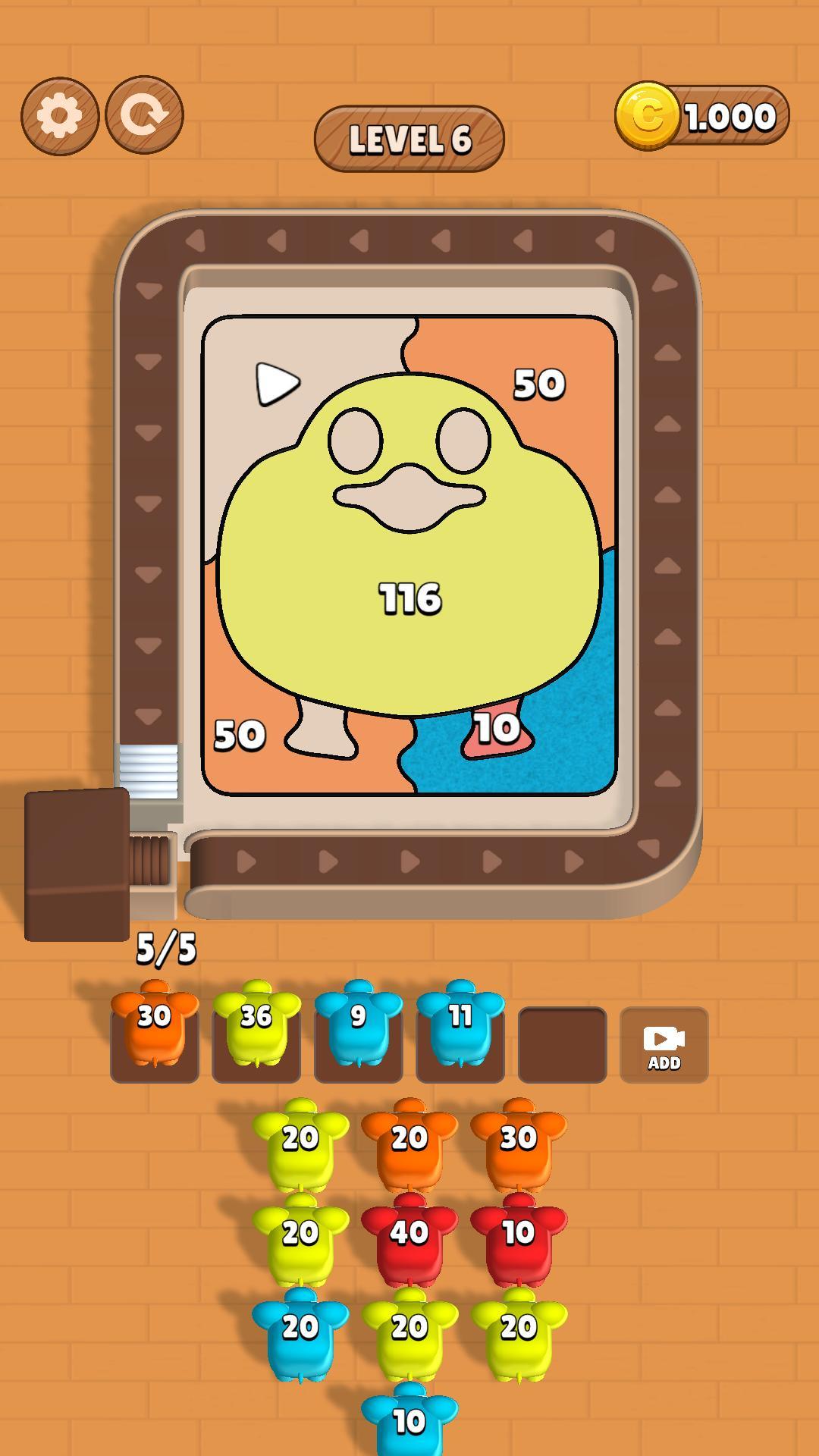Restart the level
The width and height of the screenshot is (819, 1456).
point(144,116)
